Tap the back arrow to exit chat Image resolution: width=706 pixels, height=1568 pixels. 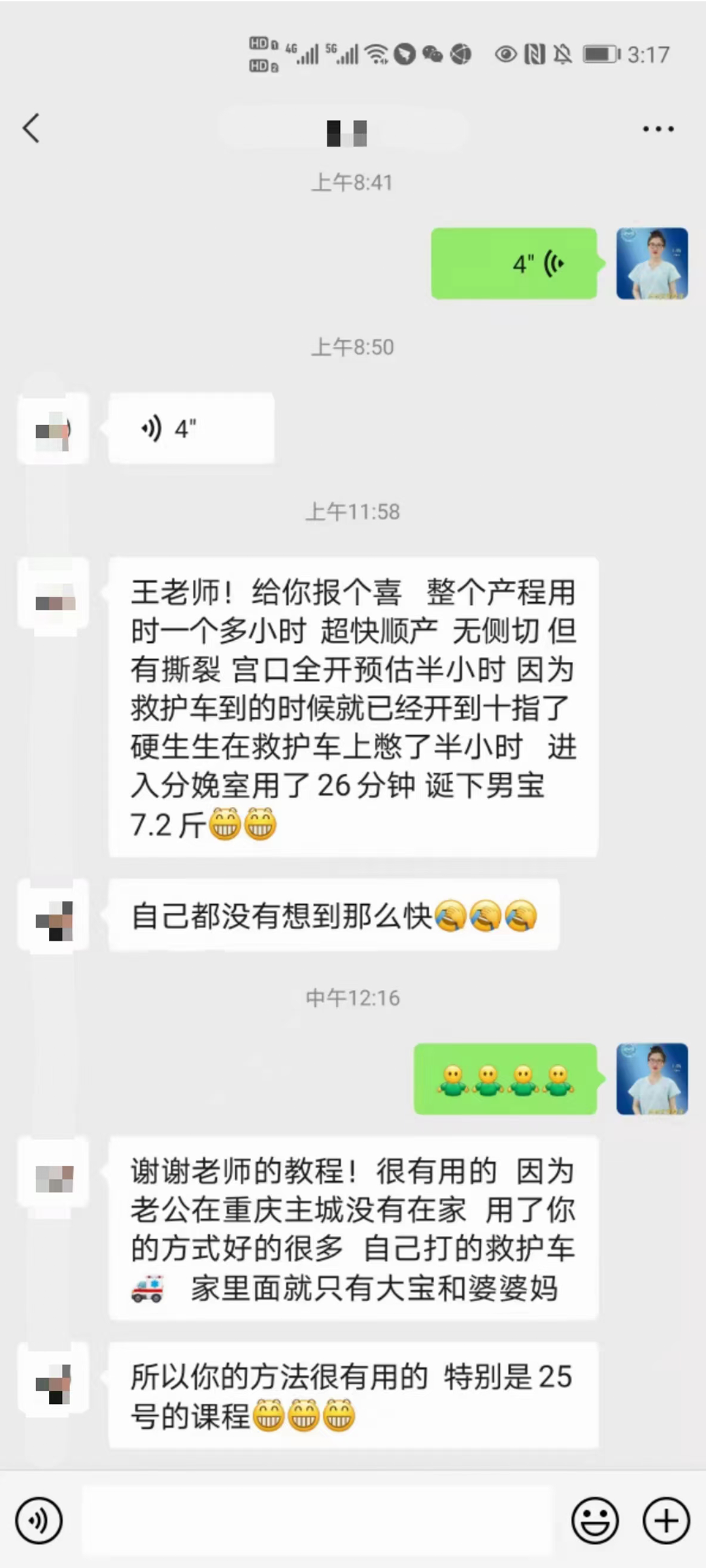29,129
